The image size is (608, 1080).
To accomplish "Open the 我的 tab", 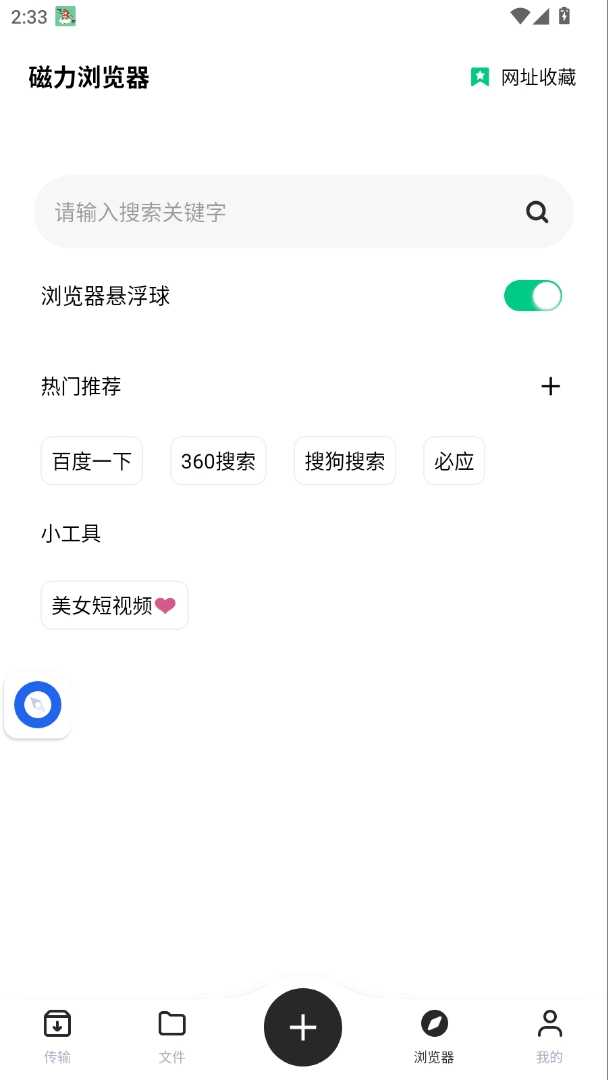I will [549, 1035].
